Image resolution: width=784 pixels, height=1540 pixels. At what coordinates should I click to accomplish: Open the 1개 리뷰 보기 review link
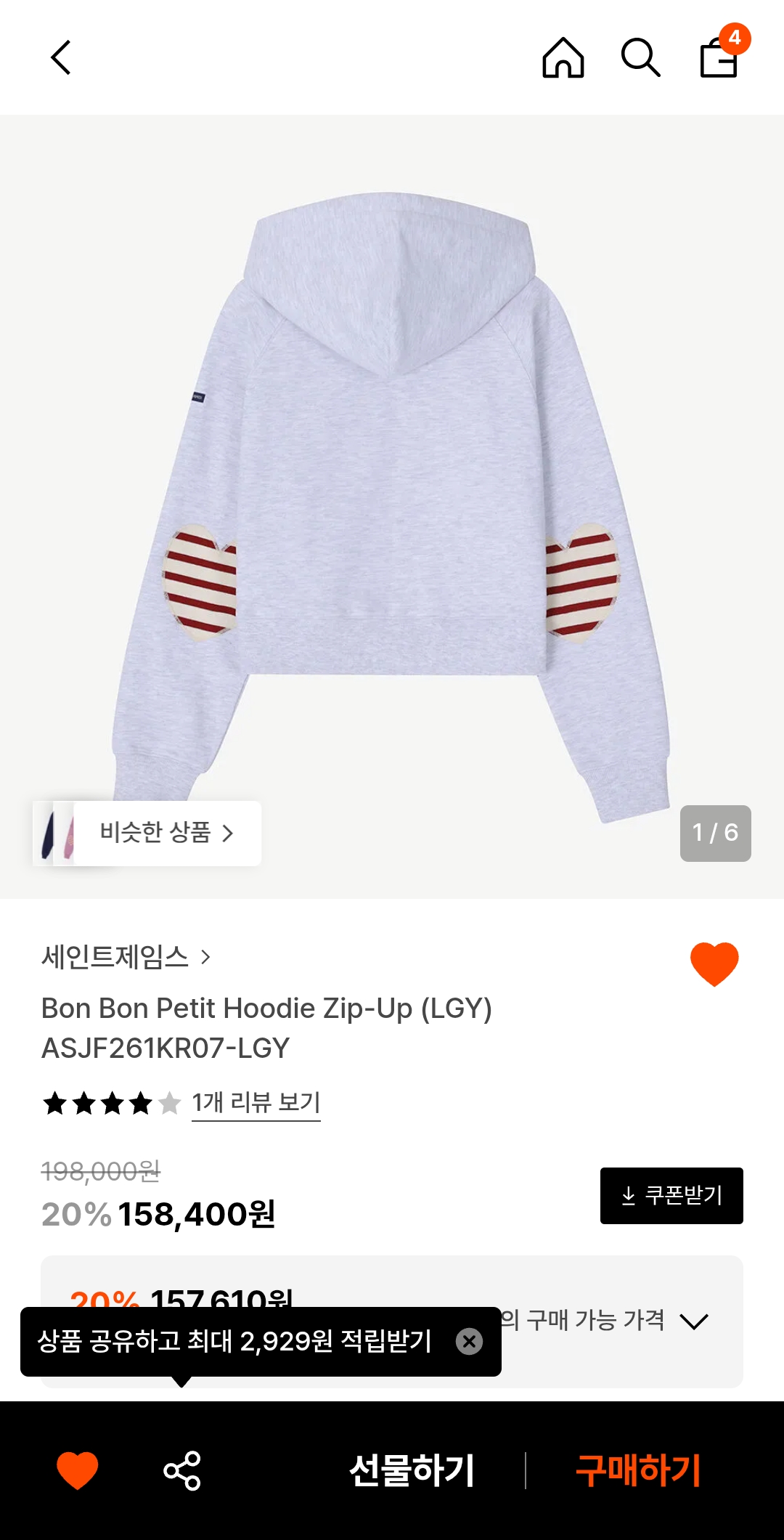[256, 1103]
